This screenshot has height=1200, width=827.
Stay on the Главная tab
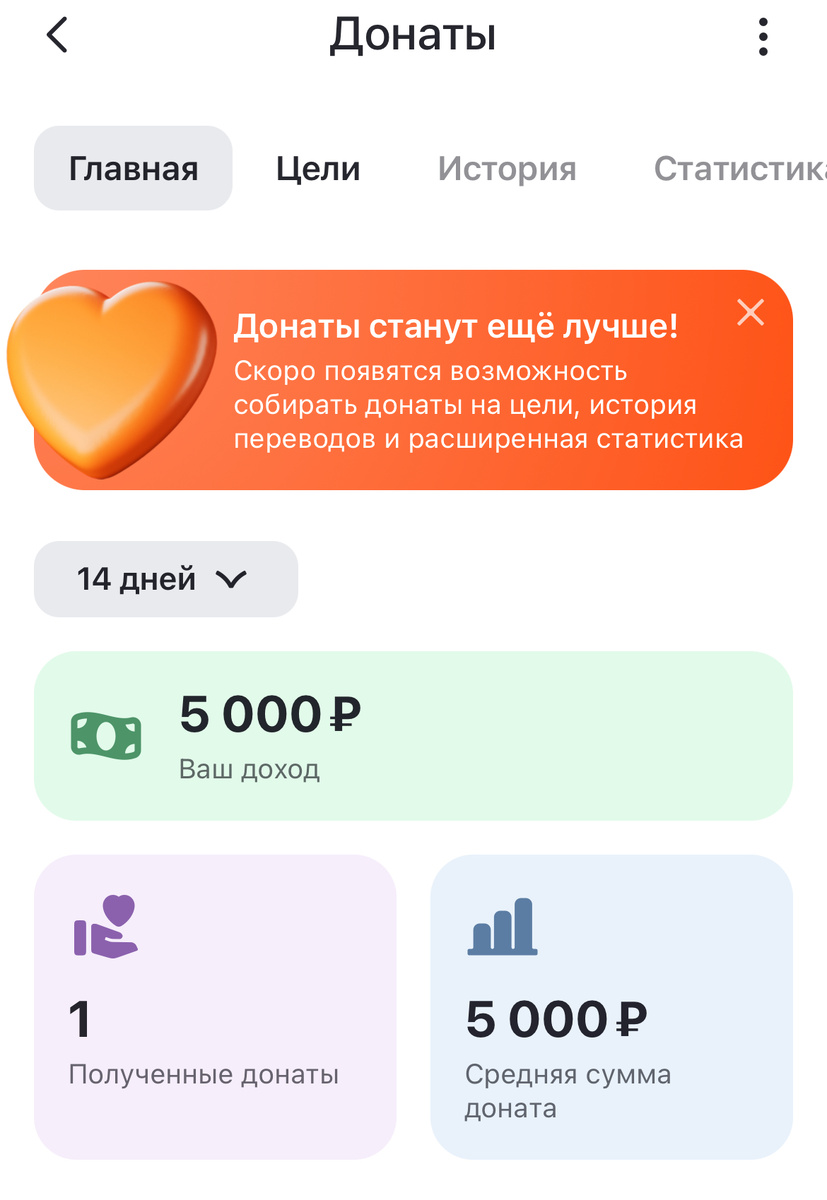coord(133,168)
